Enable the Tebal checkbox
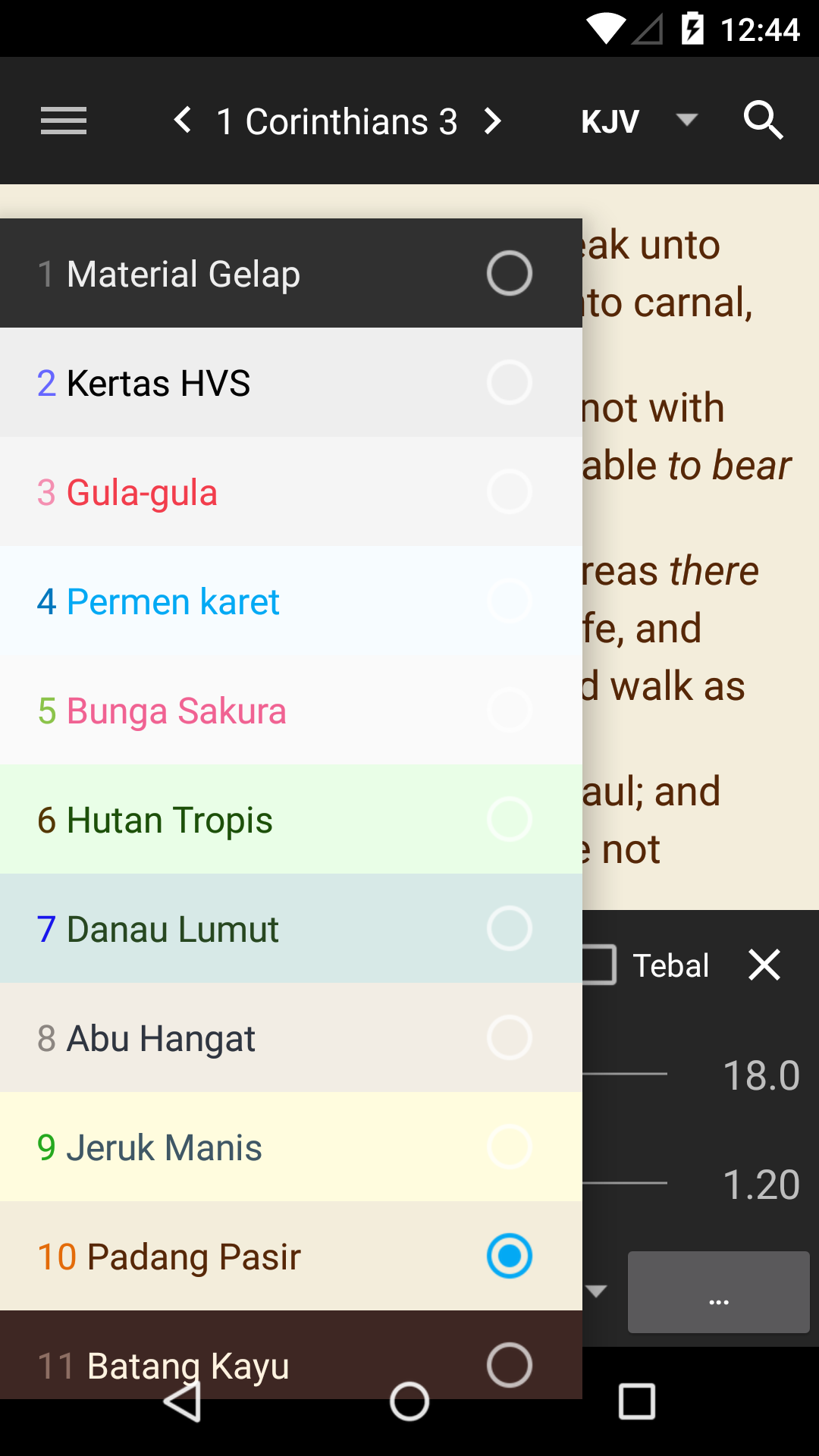 coord(599,965)
